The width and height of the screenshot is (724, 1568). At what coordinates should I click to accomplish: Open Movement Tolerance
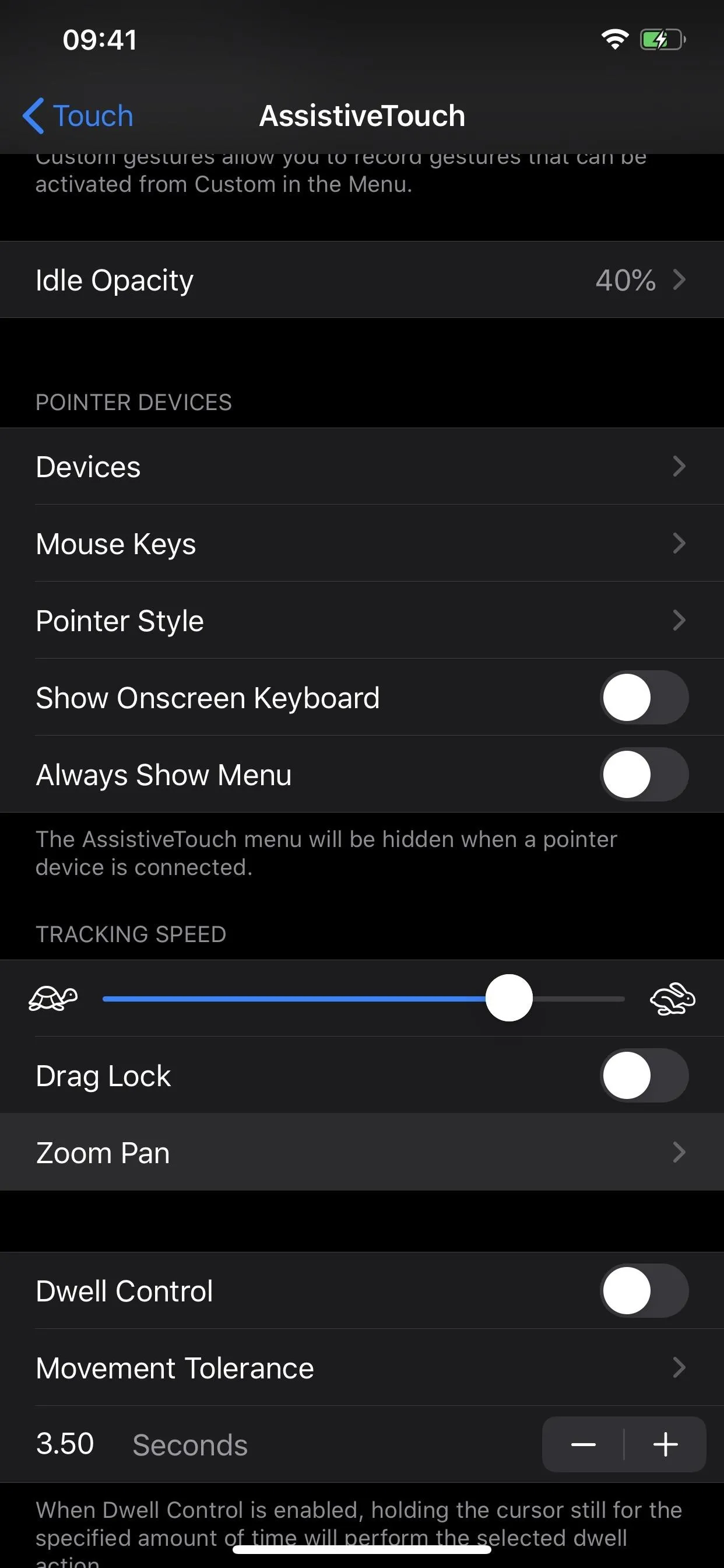pos(362,1368)
